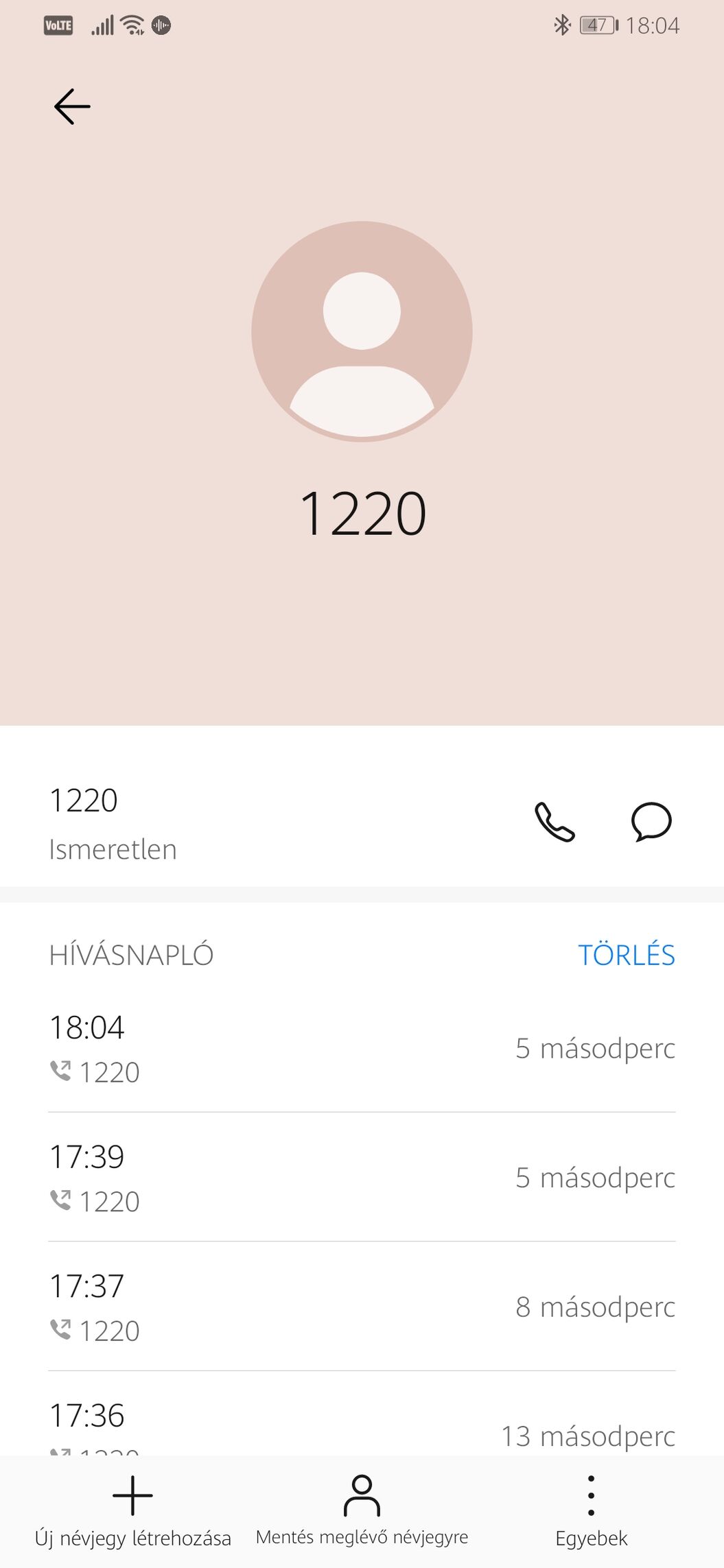Open the 17:36 call log entry

point(362,1414)
